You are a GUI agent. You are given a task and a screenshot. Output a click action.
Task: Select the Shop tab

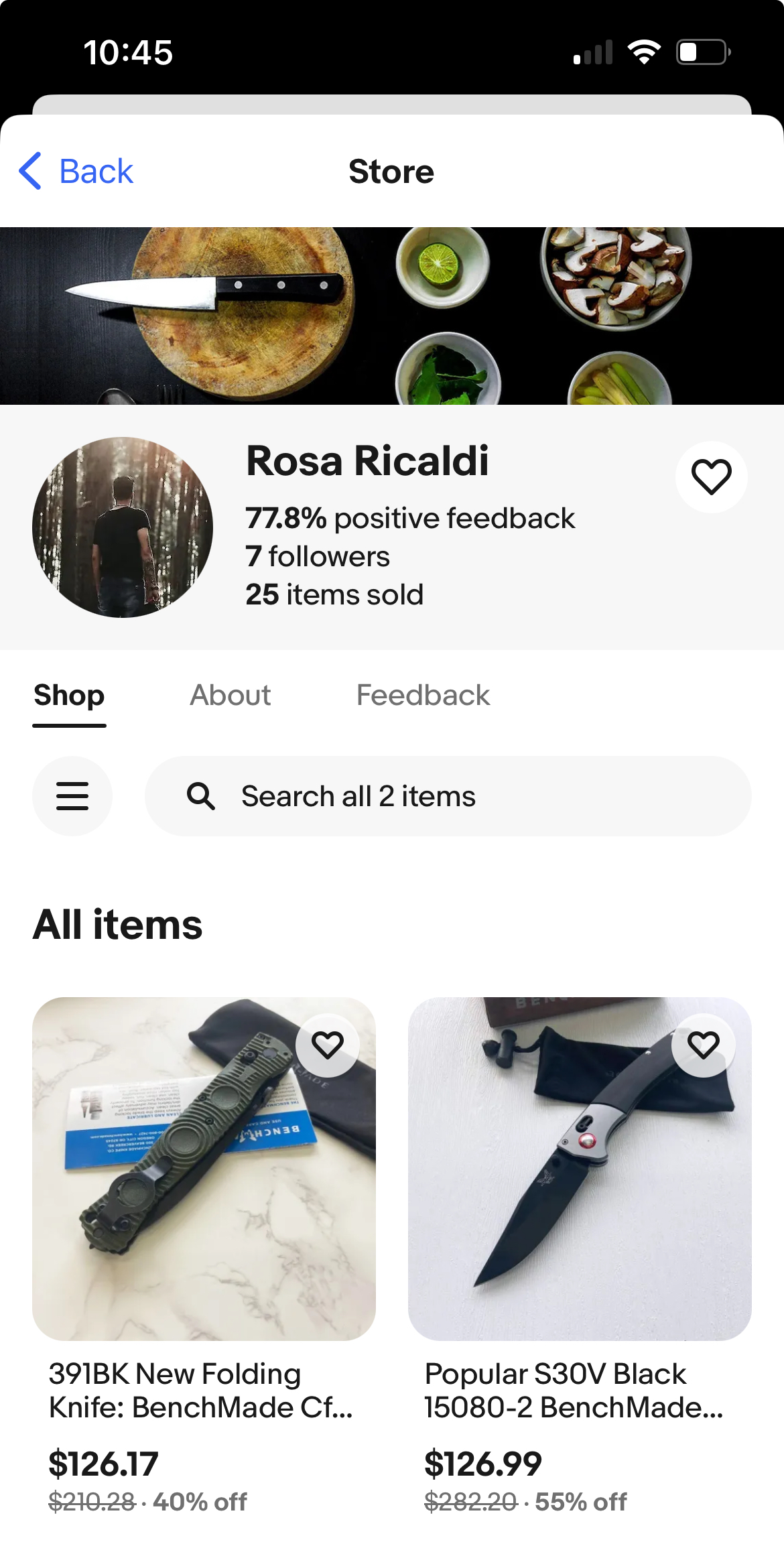(x=69, y=695)
